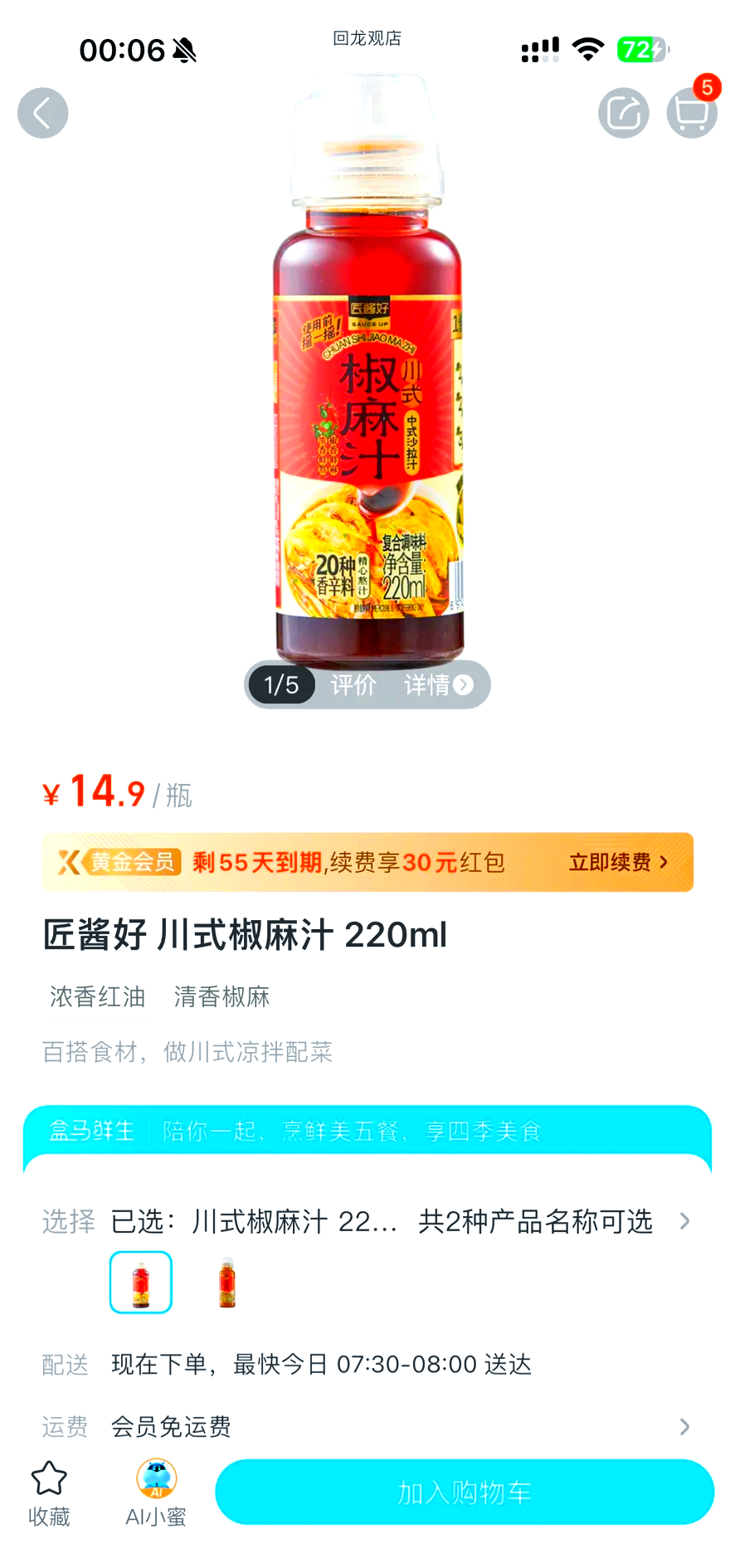Click the back arrow at top left
Viewport: 735px width, 1568px height.
[42, 112]
